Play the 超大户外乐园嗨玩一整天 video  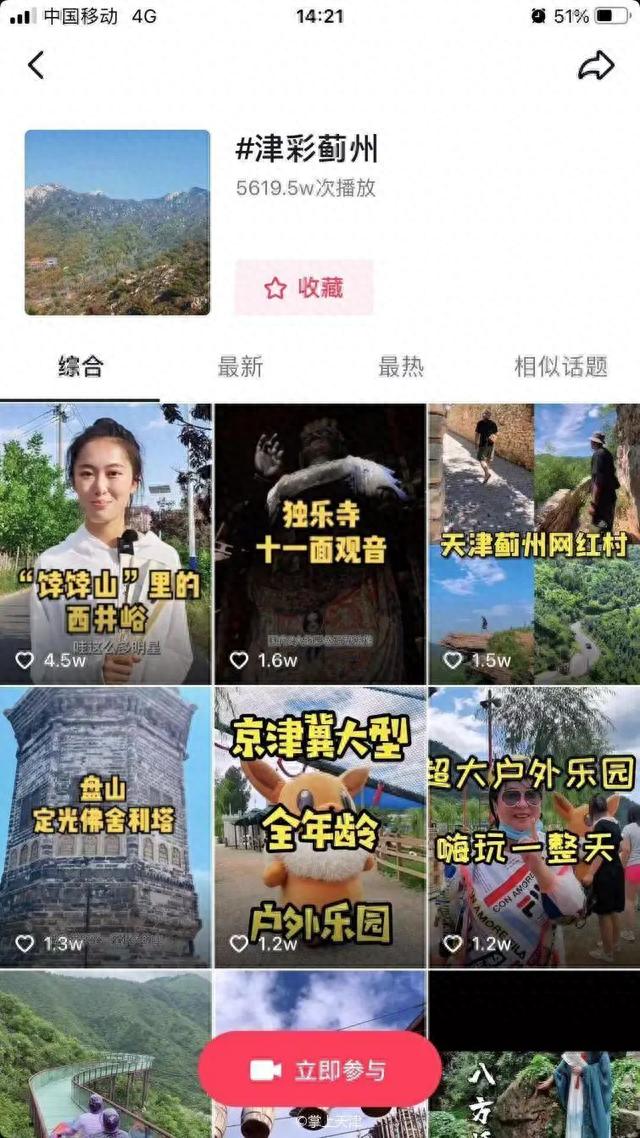pyautogui.click(x=534, y=826)
